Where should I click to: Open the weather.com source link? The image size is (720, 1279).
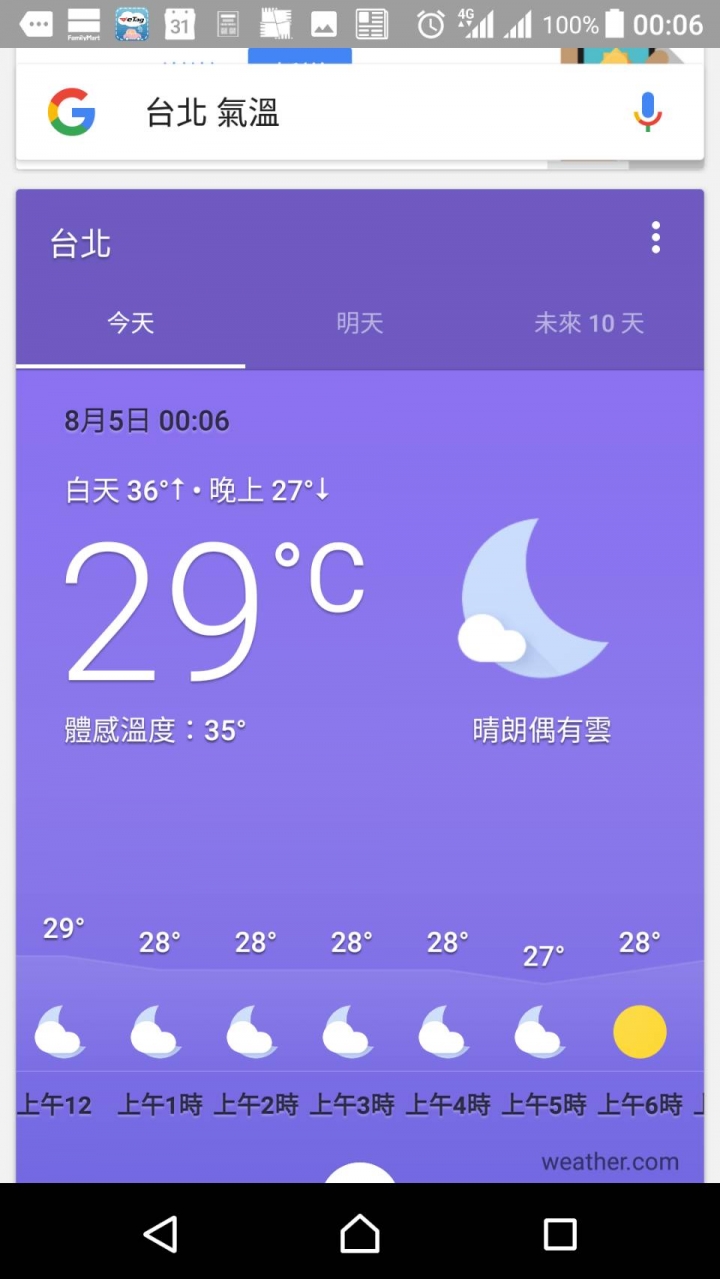[610, 1161]
